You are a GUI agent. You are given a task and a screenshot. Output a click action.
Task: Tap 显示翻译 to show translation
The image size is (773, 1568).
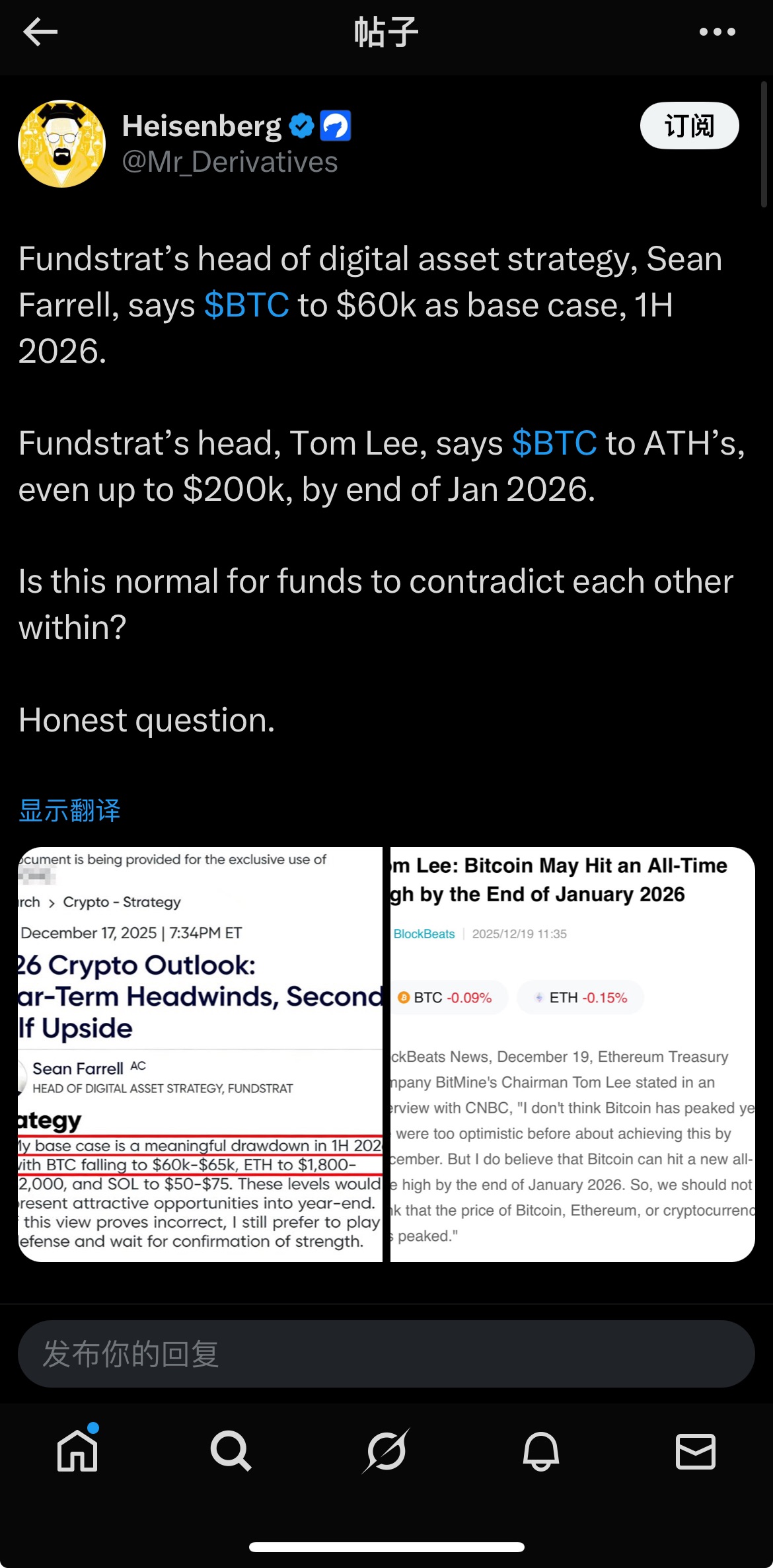coord(69,810)
